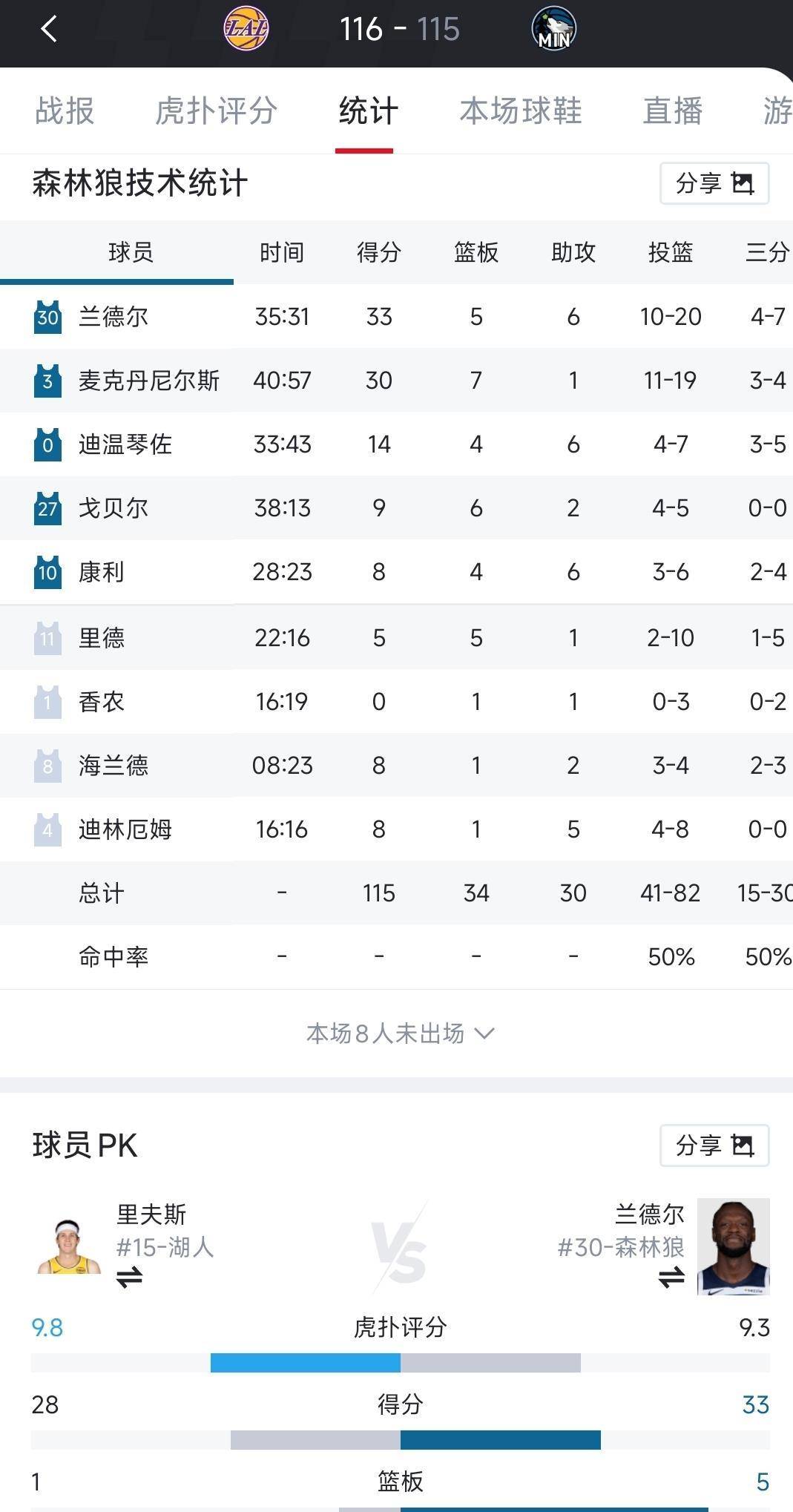The image size is (793, 1512).
Task: Click the back arrow at top left
Action: 47,30
